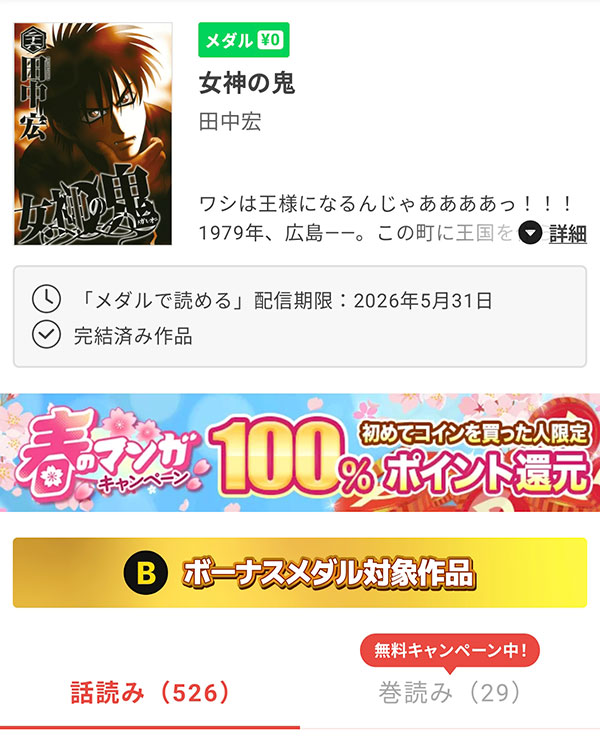
Task: Expand the synopsis with 詳細
Action: click(x=554, y=234)
